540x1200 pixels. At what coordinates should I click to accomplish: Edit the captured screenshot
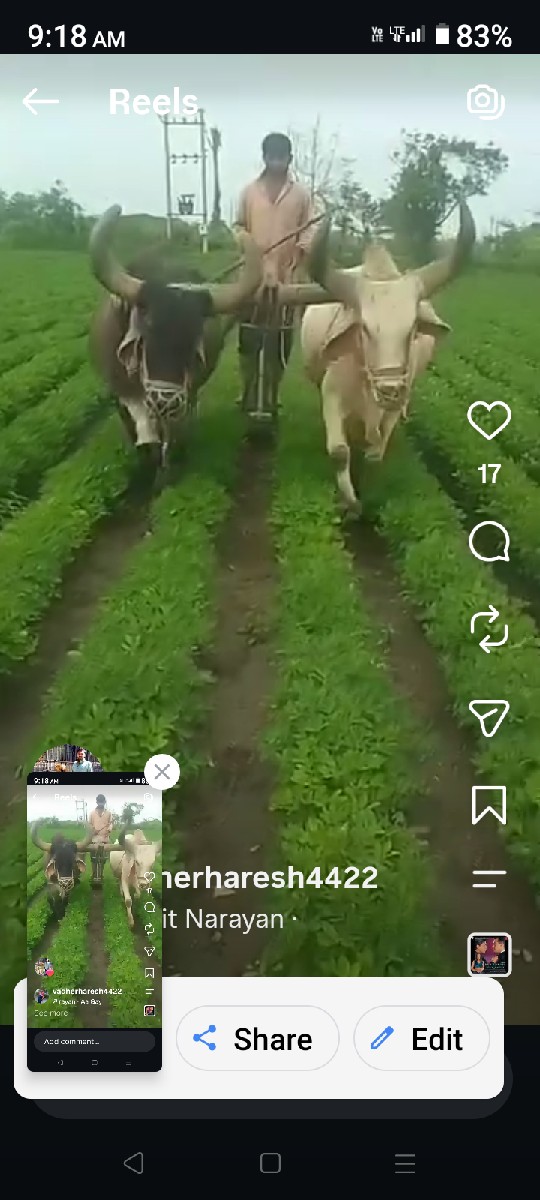422,1039
